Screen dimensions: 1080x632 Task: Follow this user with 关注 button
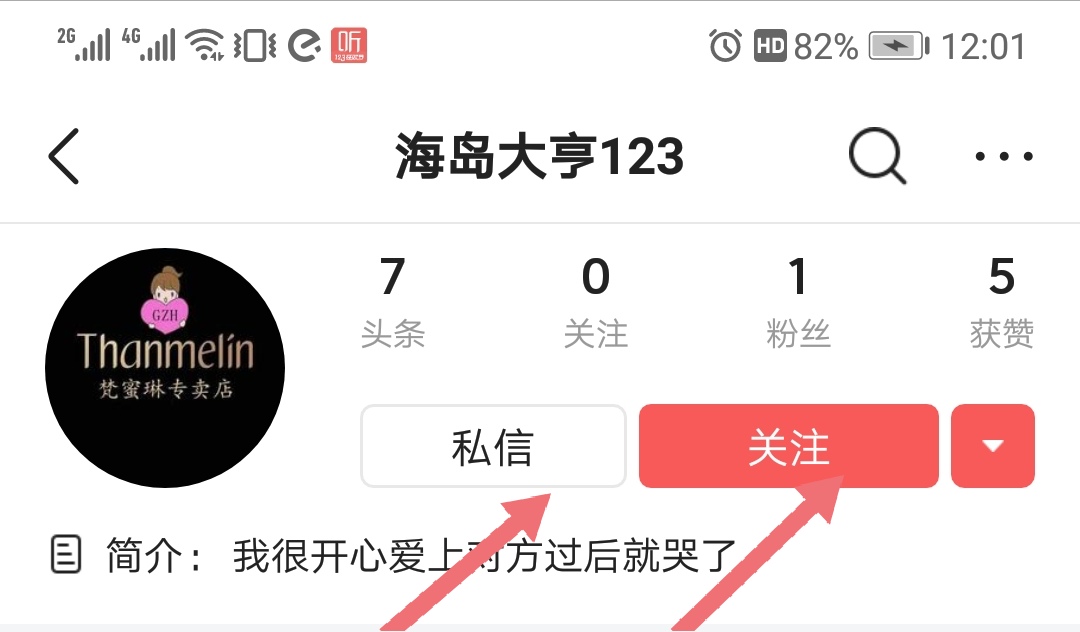788,446
